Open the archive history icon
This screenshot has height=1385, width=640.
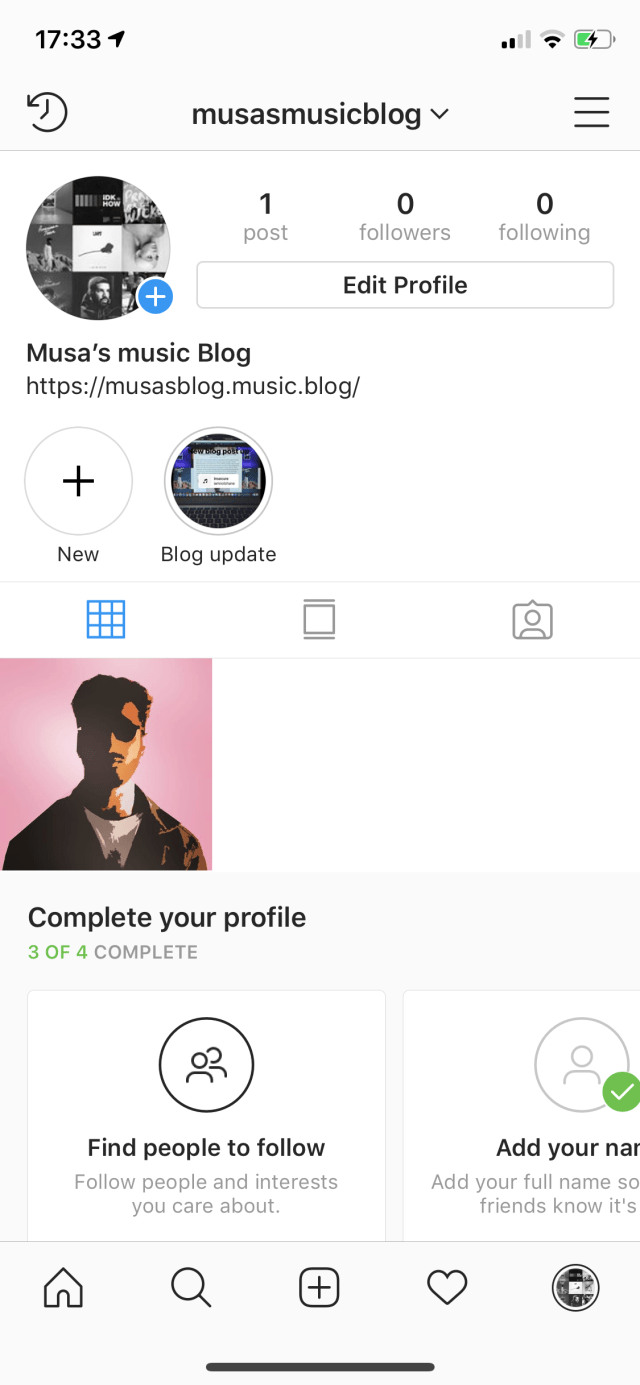[46, 112]
